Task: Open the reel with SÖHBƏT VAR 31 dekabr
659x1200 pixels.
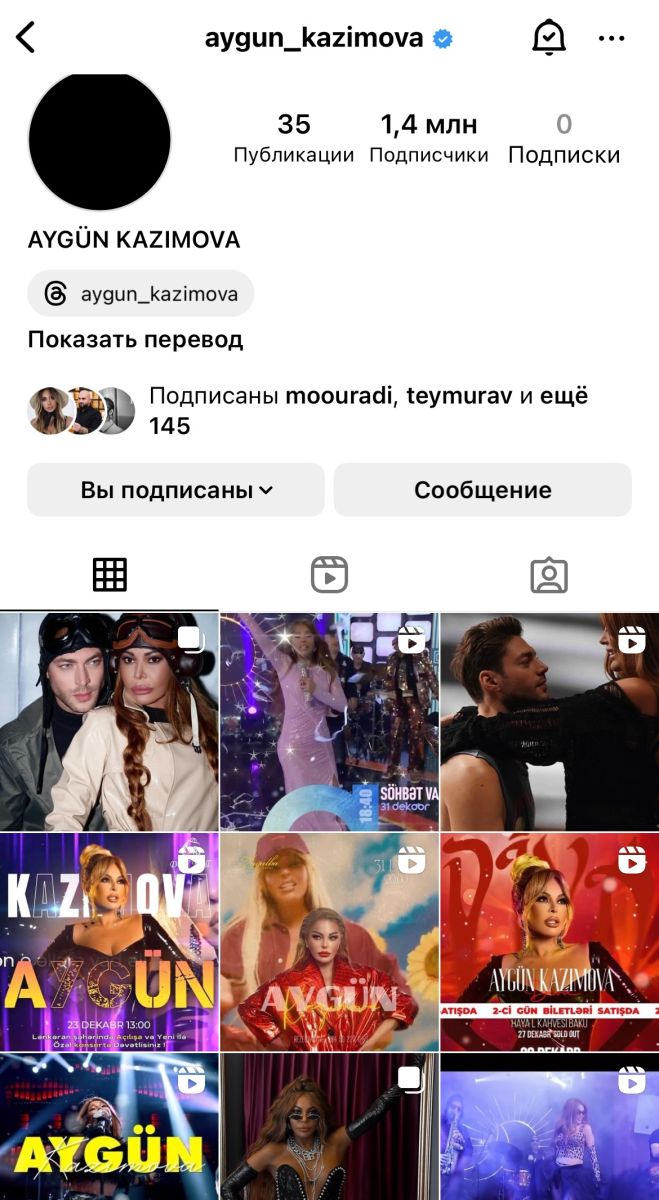Action: pyautogui.click(x=329, y=722)
